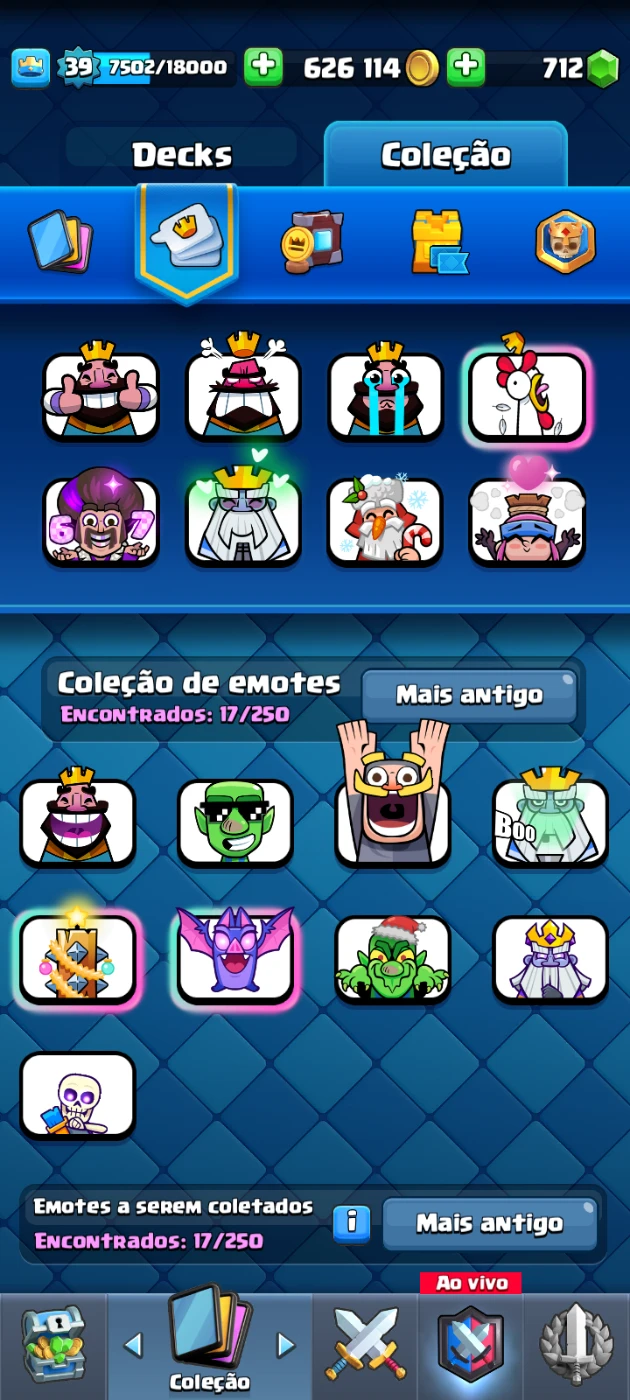Sort emotes to collect with Mais antigo
Viewport: 630px width, 1400px height.
pos(489,1223)
